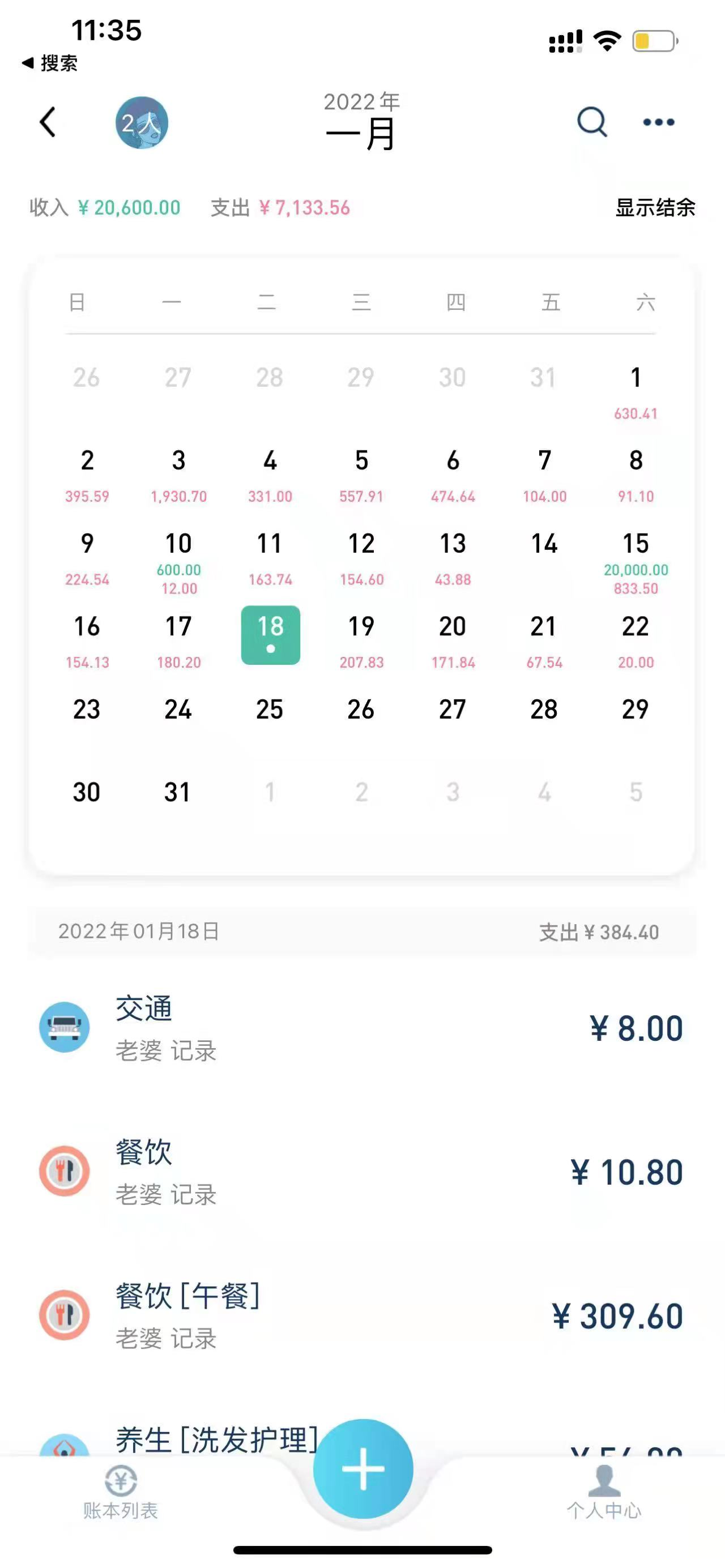The image size is (725, 1568).
Task: Switch to the 账本列表 tab
Action: pyautogui.click(x=121, y=1493)
